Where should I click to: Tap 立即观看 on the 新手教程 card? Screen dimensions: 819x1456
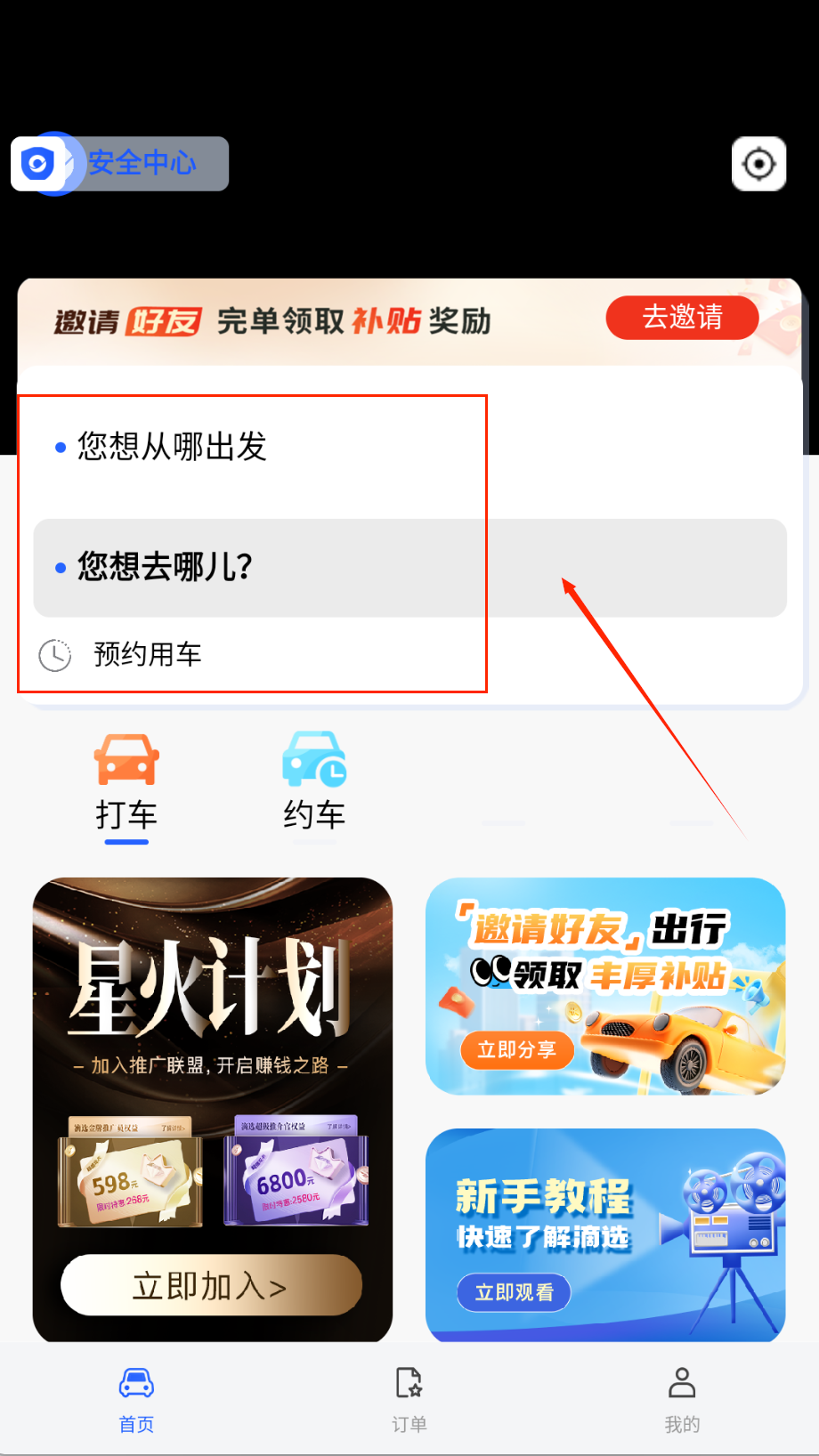pos(514,1292)
